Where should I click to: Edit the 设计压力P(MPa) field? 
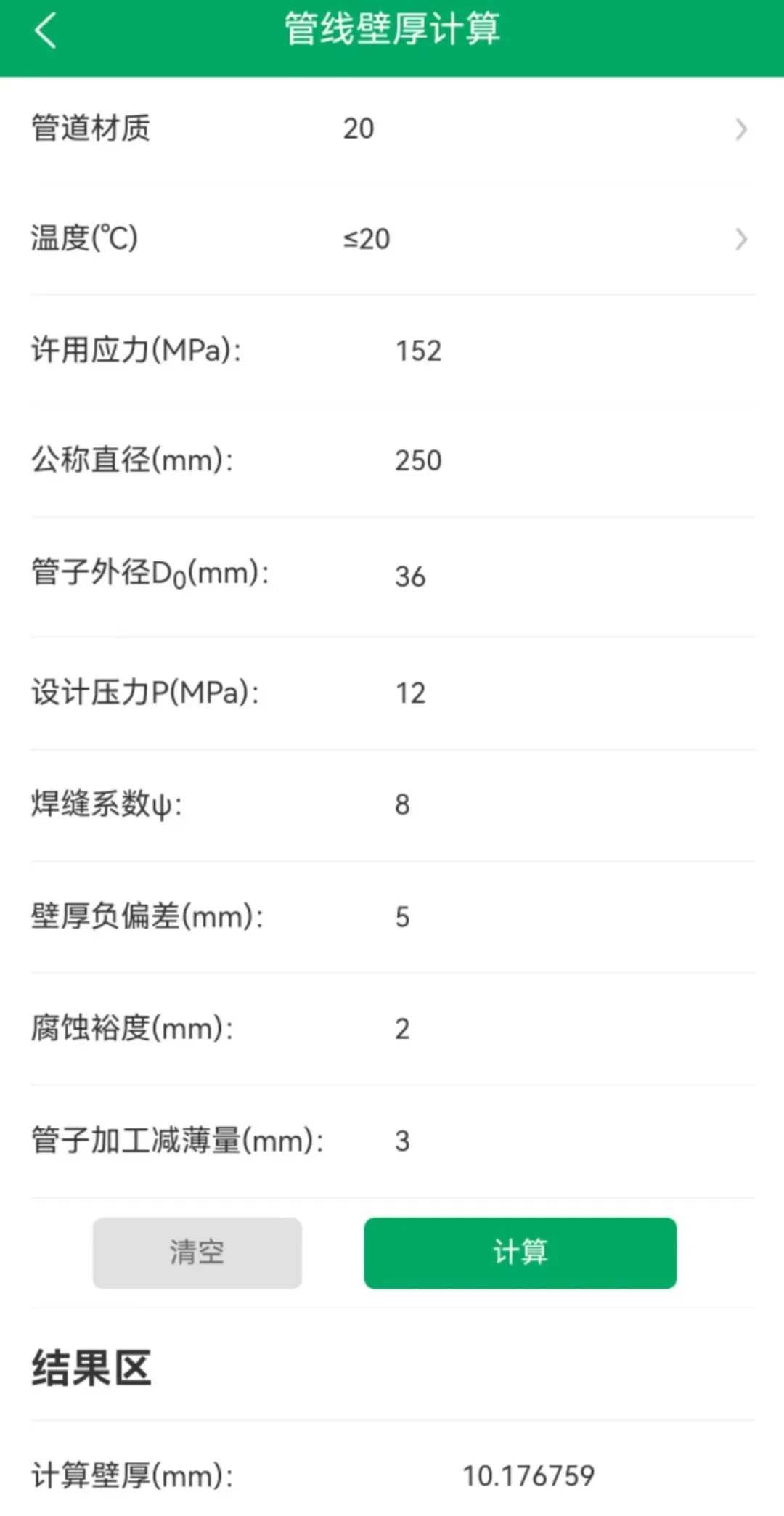coord(566,693)
